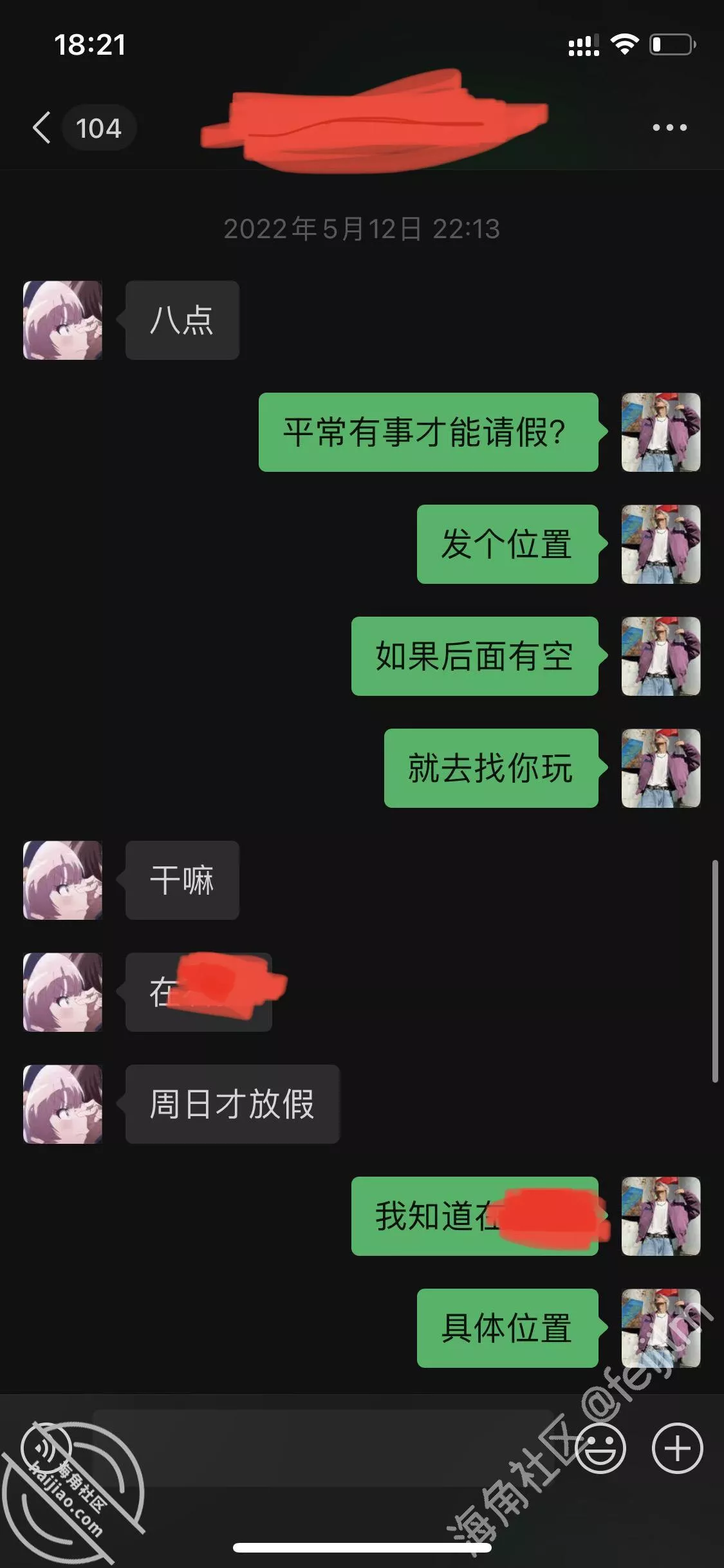Go back to the chat list
This screenshot has width=724, height=1568.
click(42, 127)
